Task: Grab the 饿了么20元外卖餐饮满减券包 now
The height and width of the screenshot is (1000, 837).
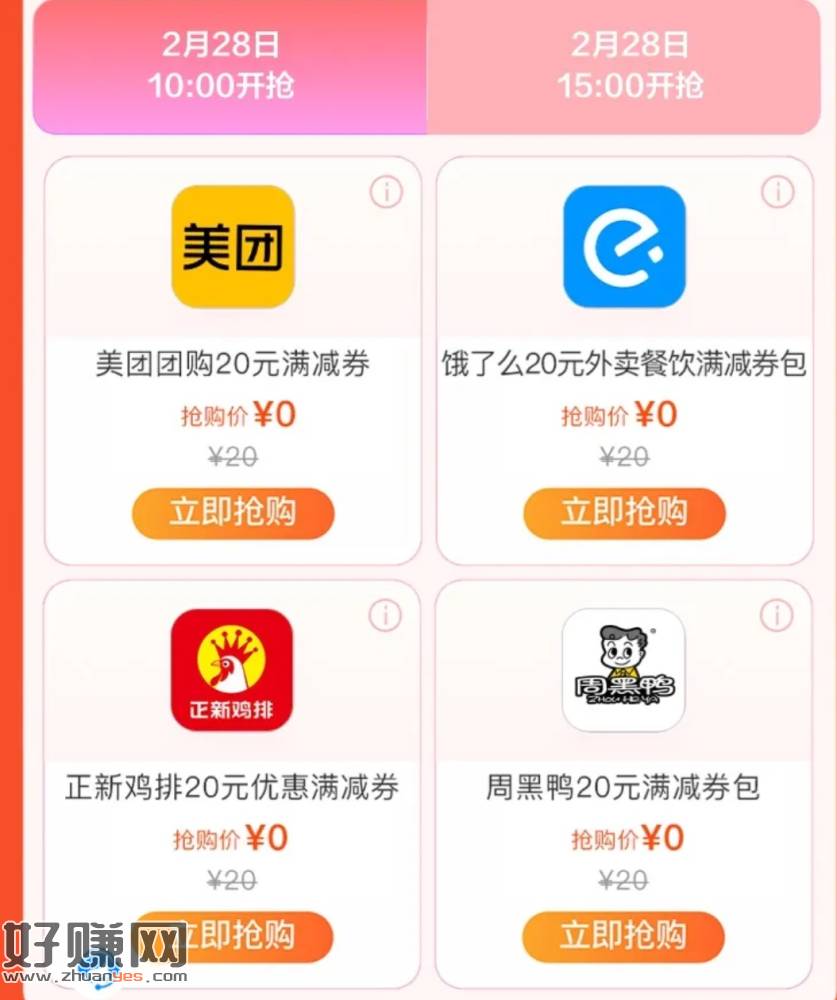Action: pos(624,513)
